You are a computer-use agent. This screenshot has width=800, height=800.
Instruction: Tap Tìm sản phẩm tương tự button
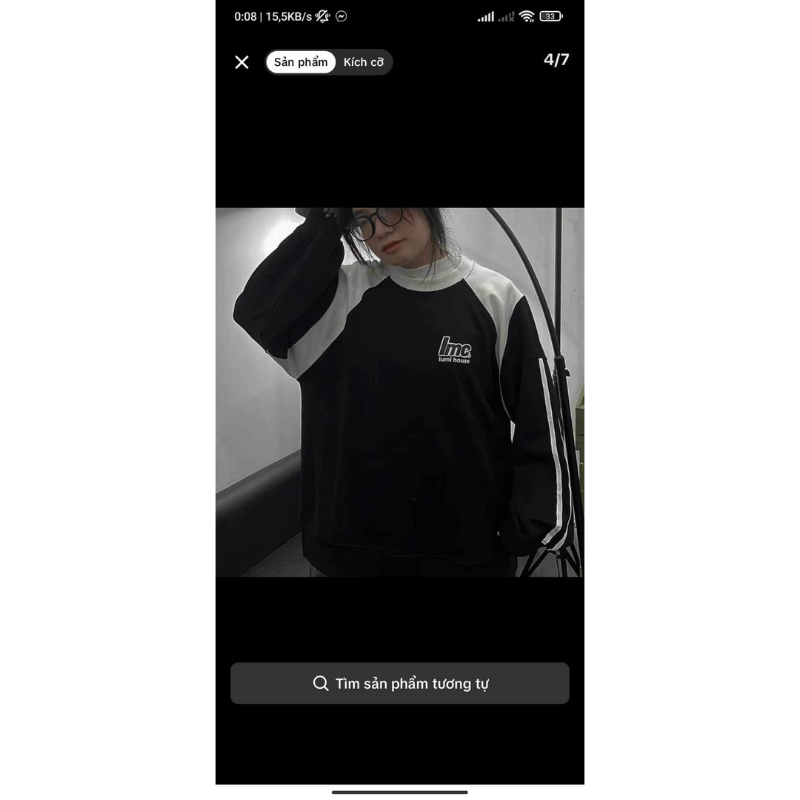pos(400,684)
